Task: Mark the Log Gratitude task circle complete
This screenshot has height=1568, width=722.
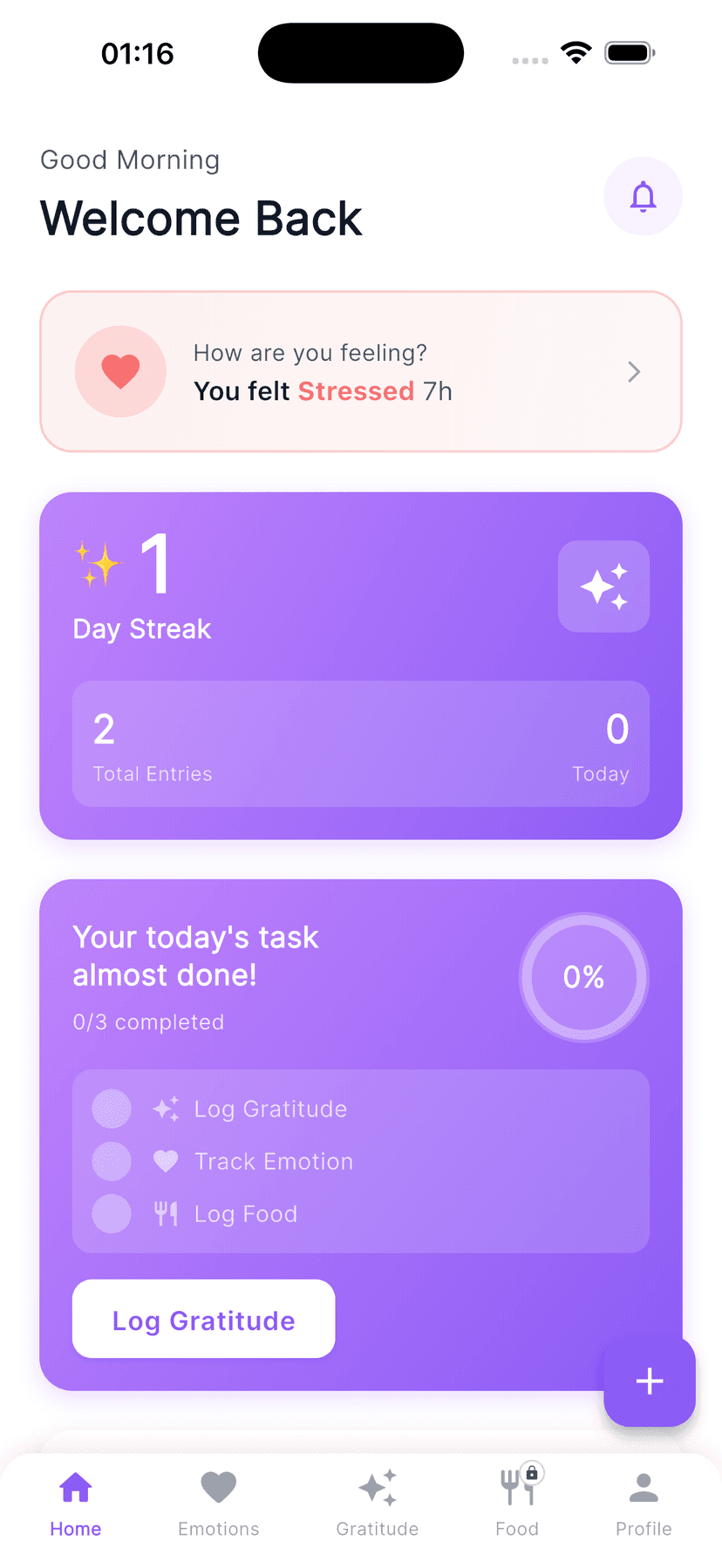Action: [x=111, y=1109]
